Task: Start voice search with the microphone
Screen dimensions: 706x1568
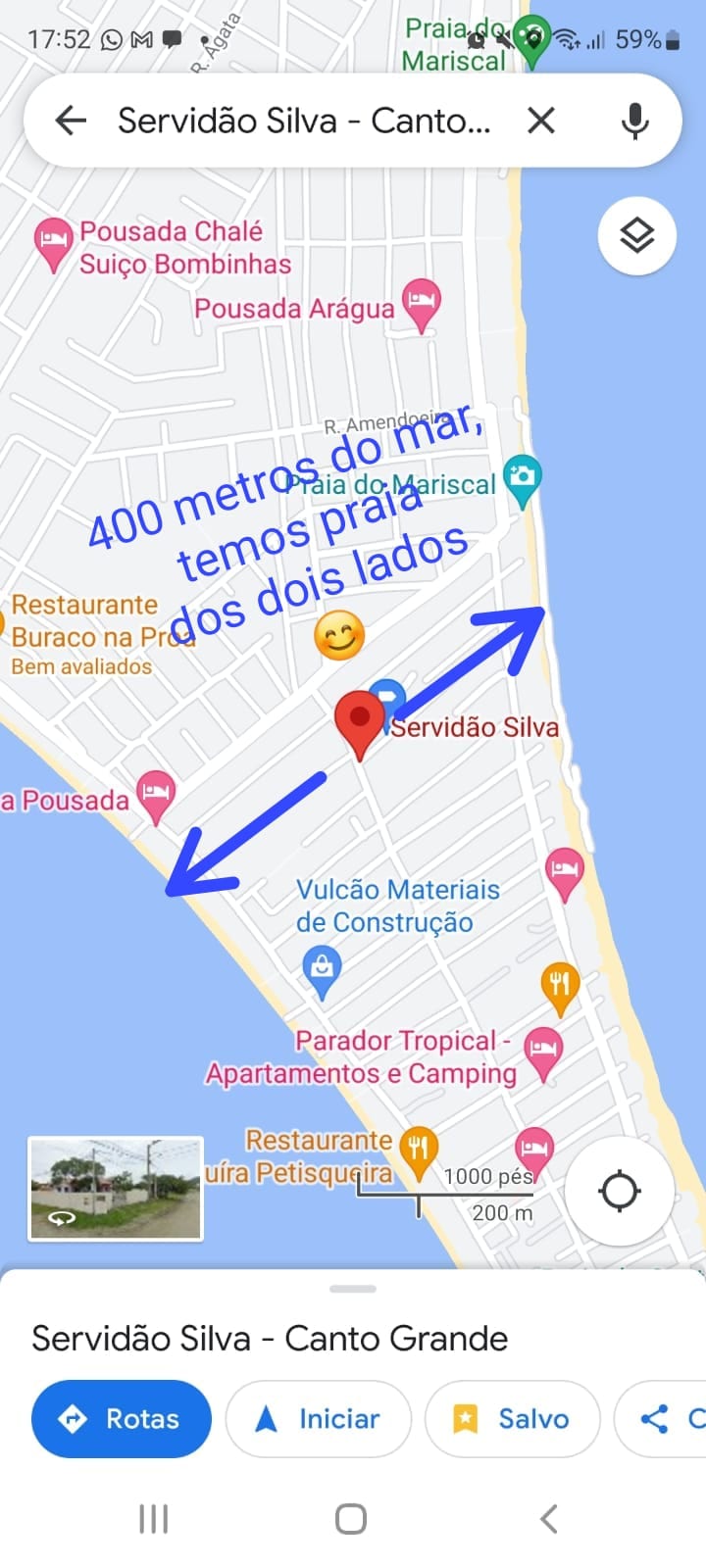Action: pyautogui.click(x=635, y=121)
